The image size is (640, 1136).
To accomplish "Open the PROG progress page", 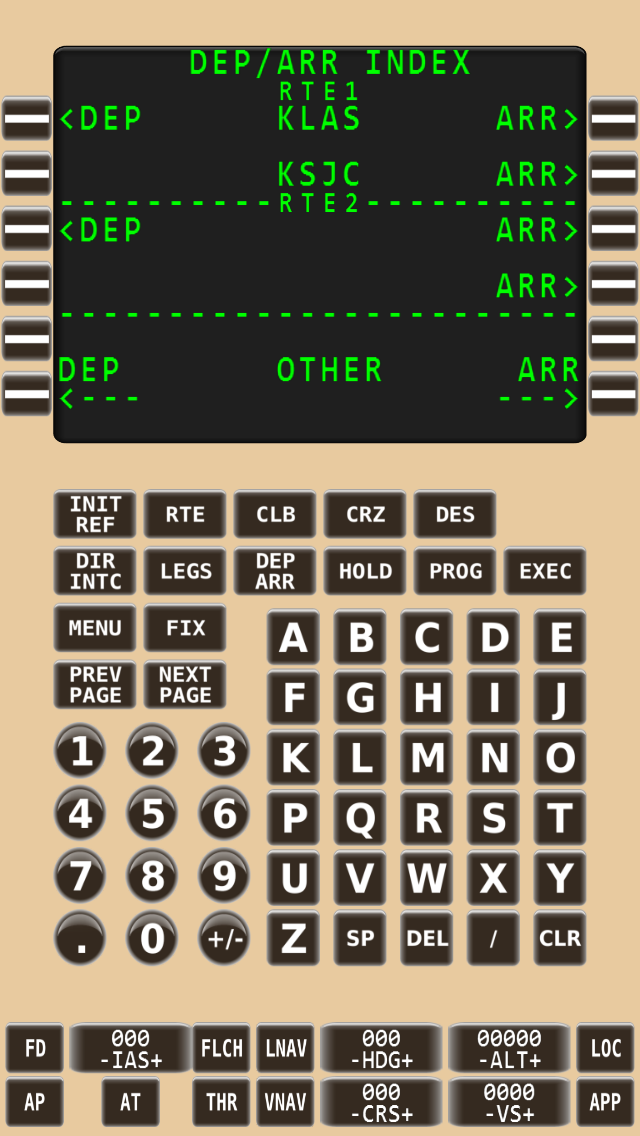I will (x=454, y=571).
